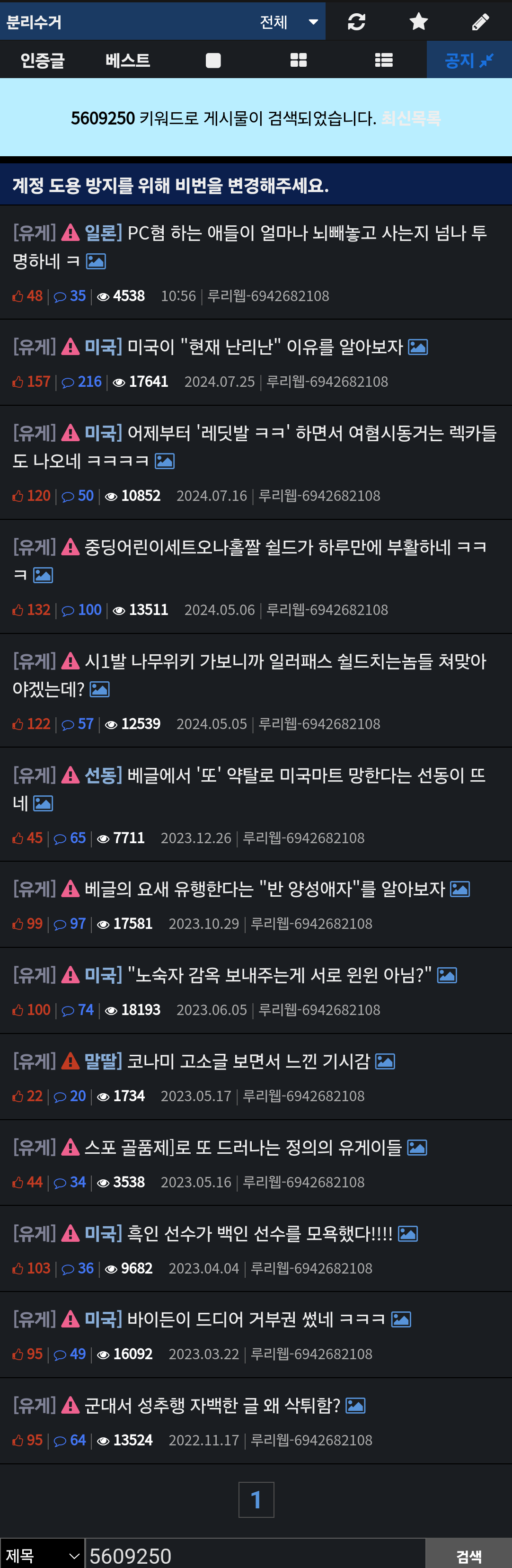
Task: Open the post 코나미 고소글 보면서 느낀 기시감
Action: [x=248, y=1061]
